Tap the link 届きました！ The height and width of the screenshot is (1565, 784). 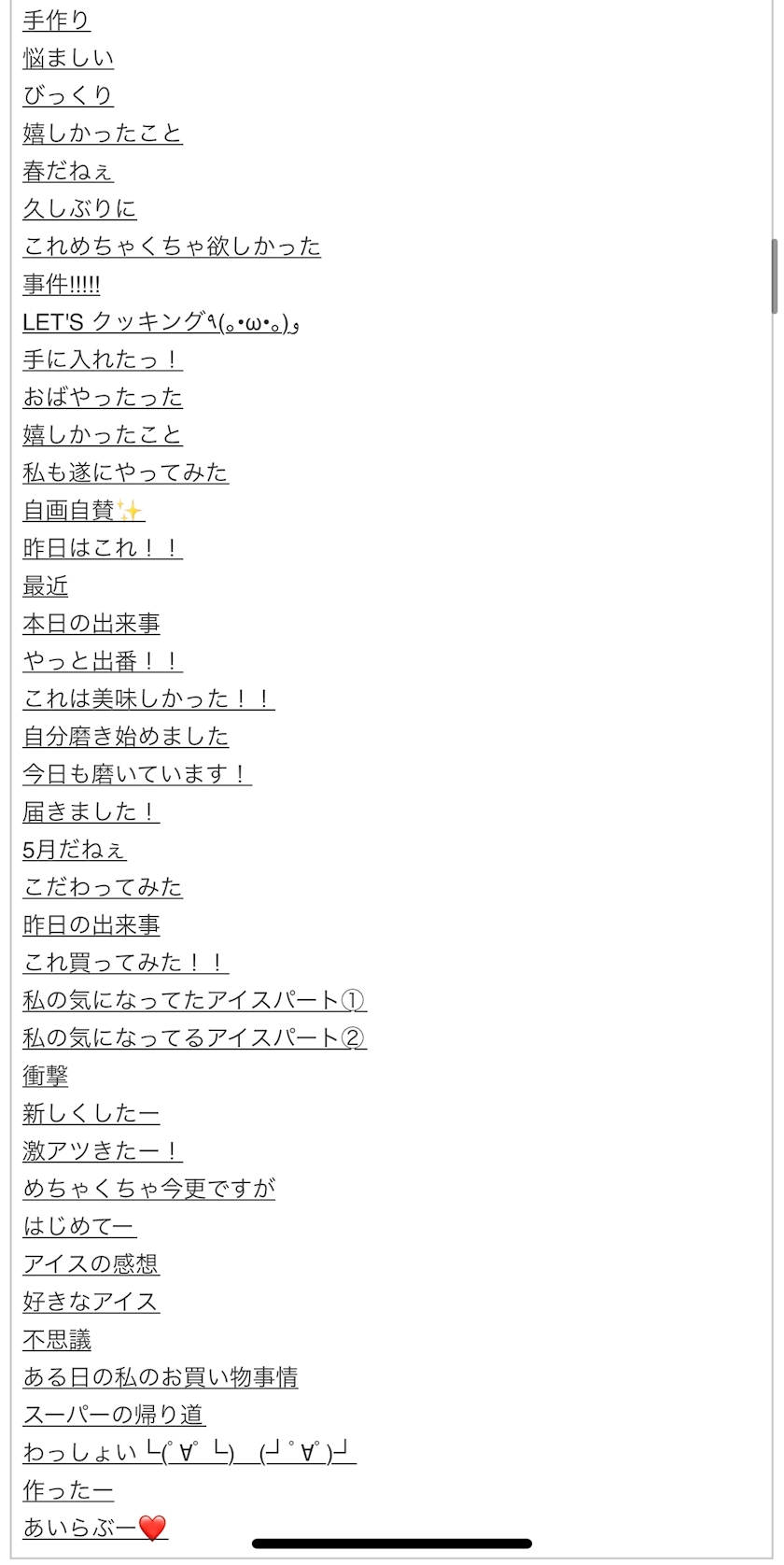[x=91, y=811]
